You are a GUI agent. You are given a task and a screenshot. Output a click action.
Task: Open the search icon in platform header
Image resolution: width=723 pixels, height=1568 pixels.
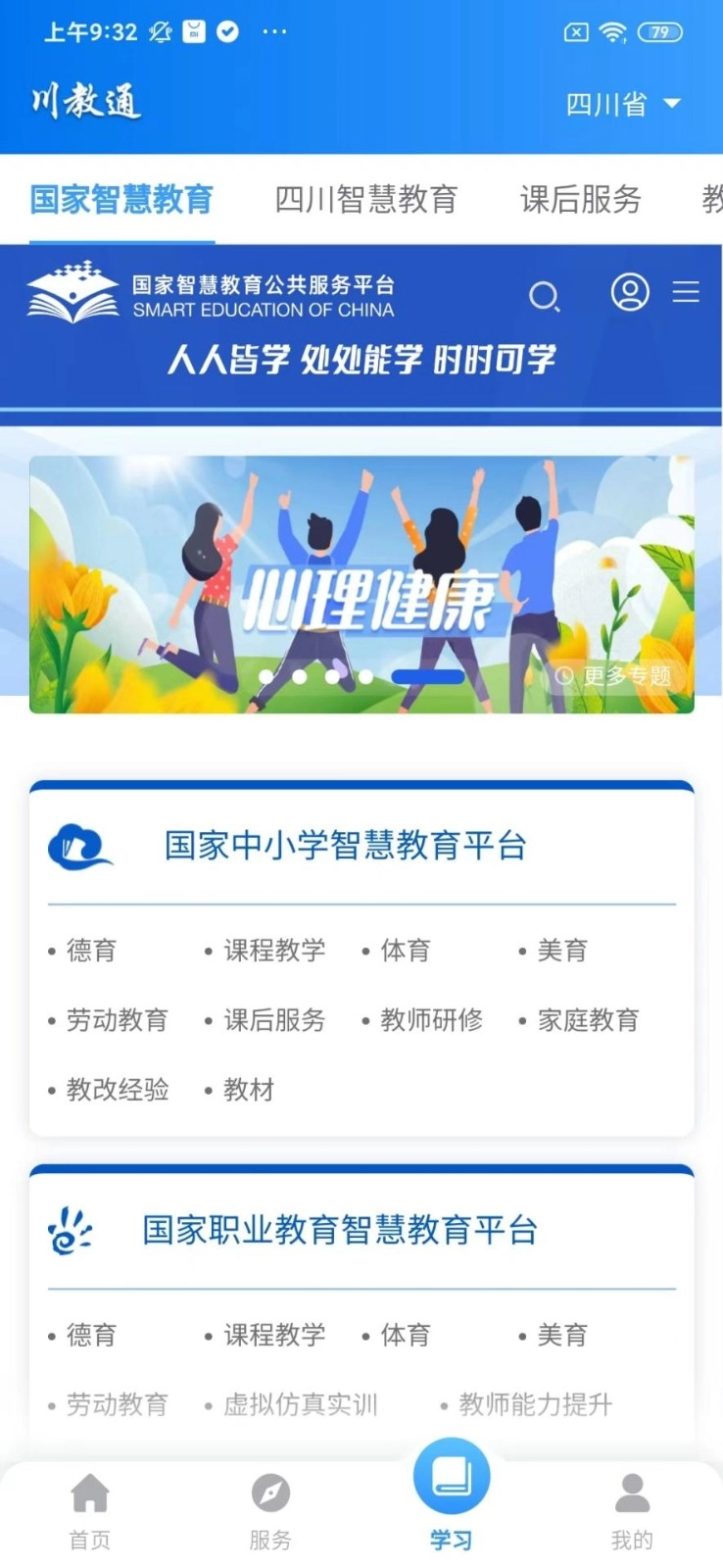tap(544, 295)
